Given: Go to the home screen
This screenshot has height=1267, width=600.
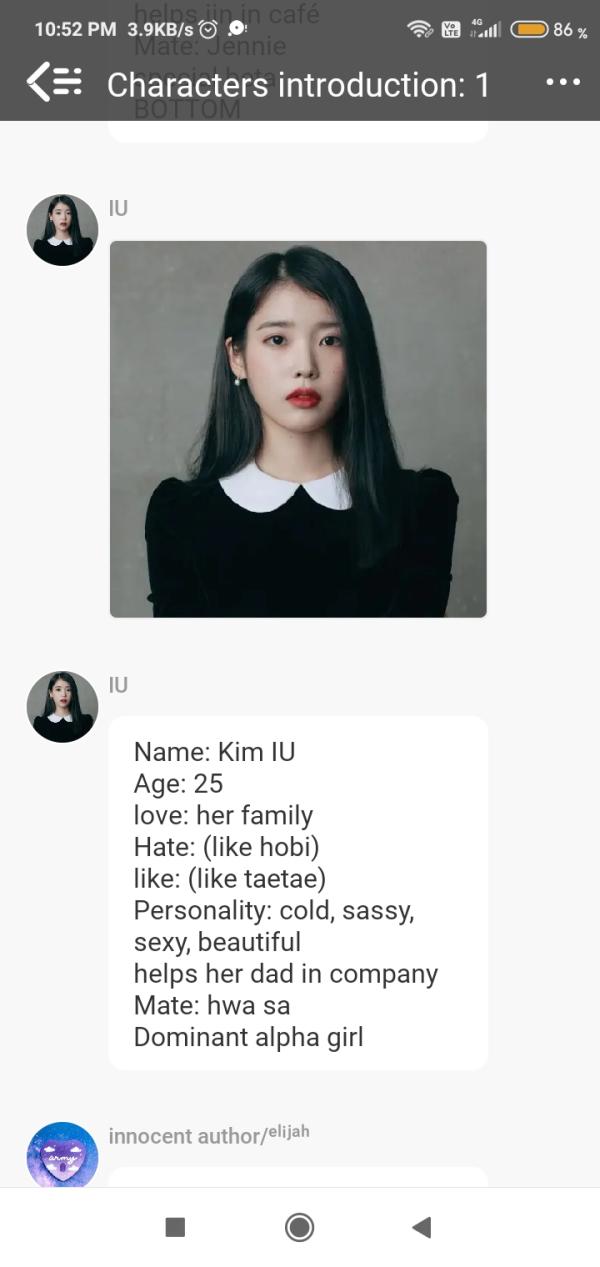Looking at the screenshot, I should click(x=299, y=1227).
